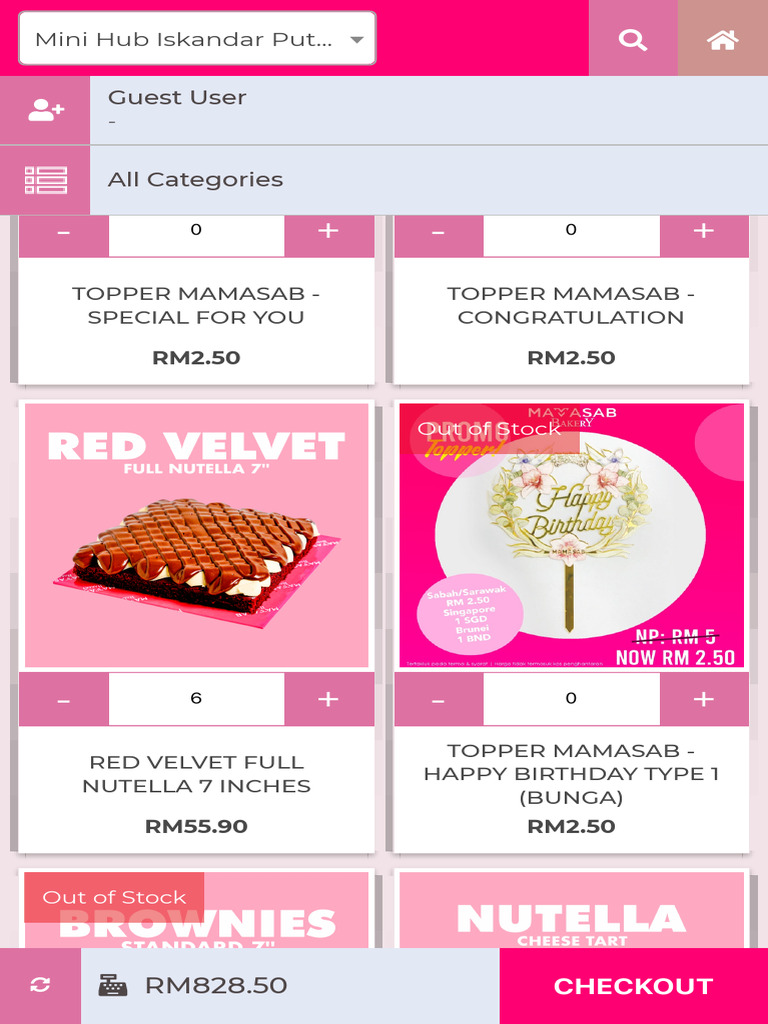Tap the add user icon

click(45, 110)
